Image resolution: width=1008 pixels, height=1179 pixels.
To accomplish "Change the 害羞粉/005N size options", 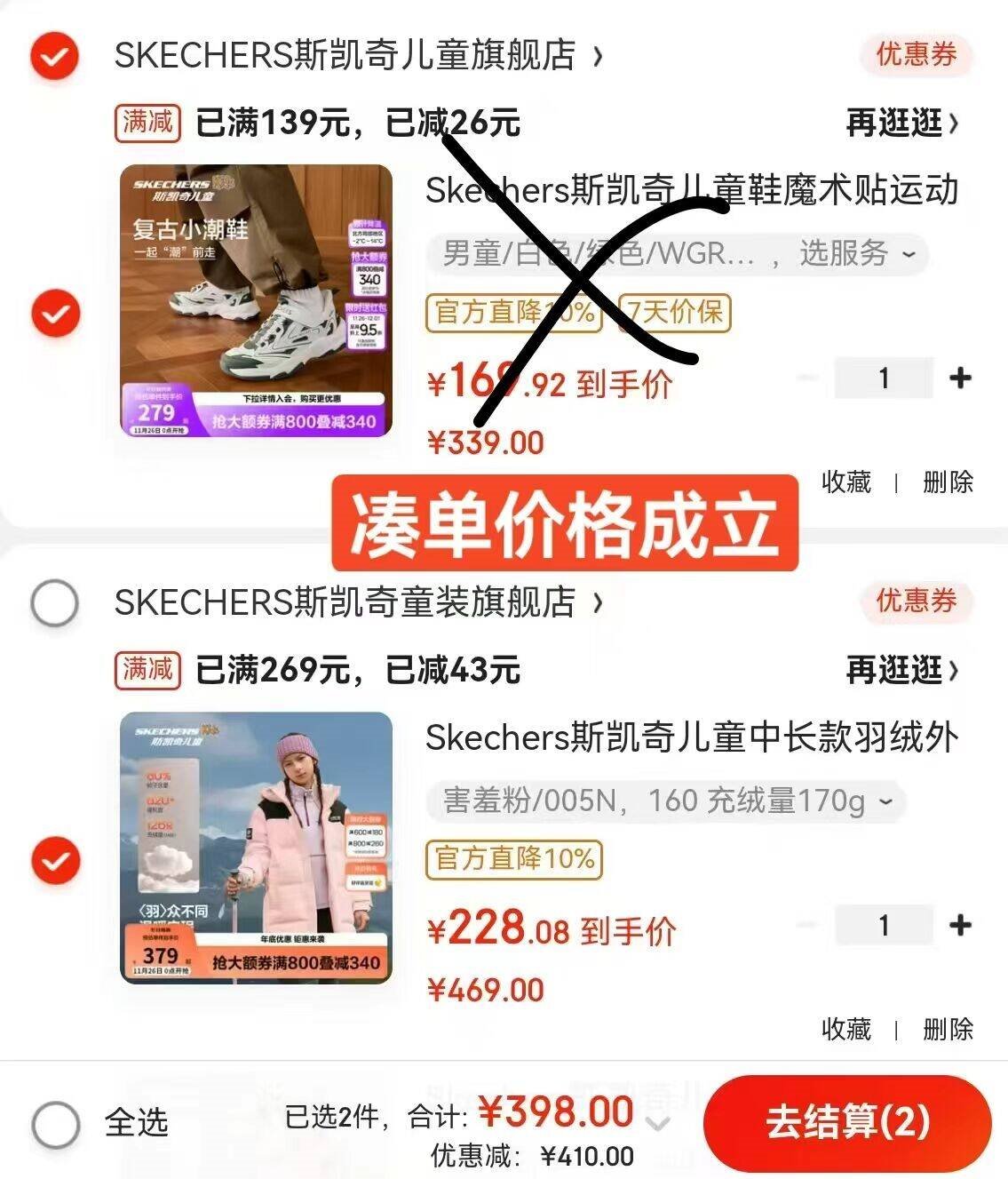I will [665, 801].
